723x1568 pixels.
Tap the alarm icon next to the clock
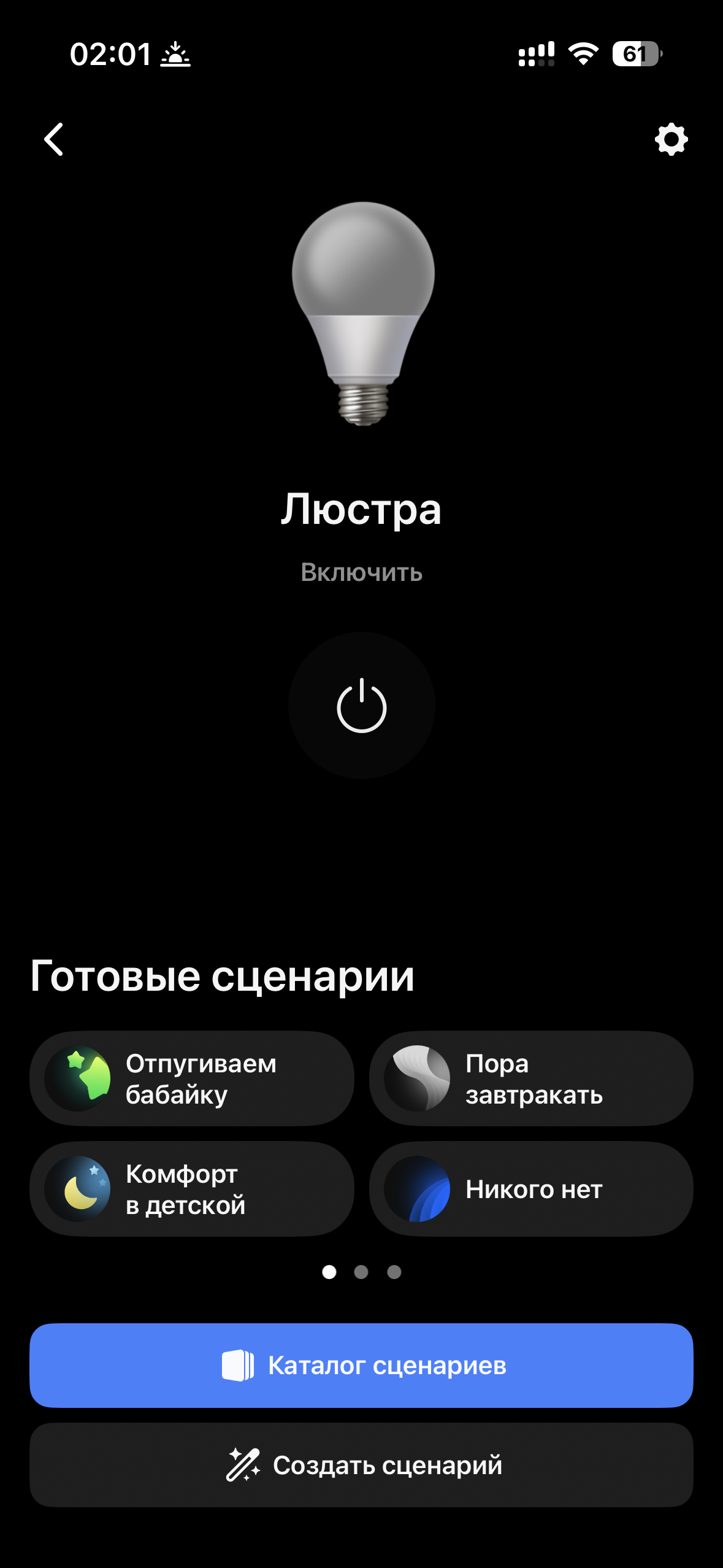click(175, 54)
